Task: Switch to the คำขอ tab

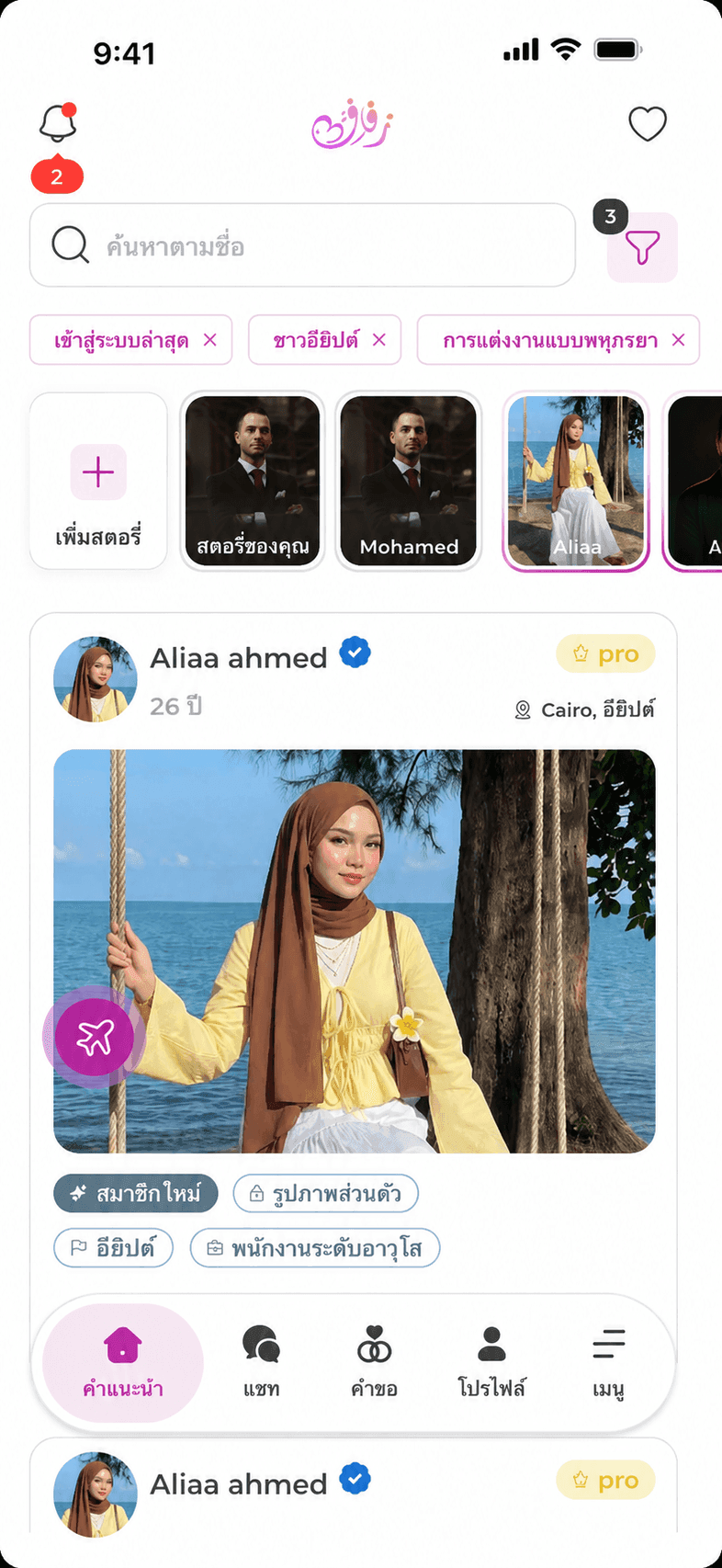Action: click(374, 1362)
